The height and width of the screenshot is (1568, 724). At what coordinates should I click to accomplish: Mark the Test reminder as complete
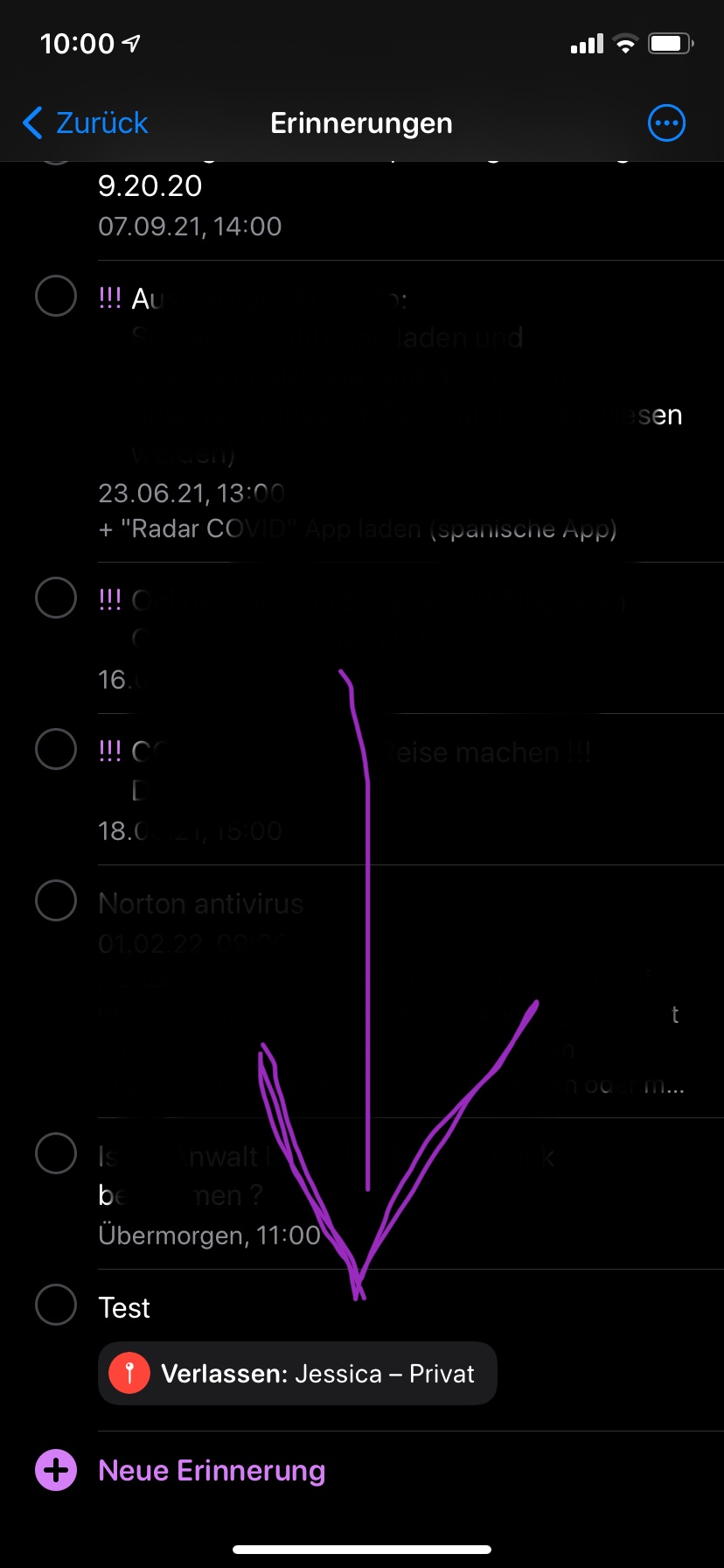pyautogui.click(x=56, y=1304)
